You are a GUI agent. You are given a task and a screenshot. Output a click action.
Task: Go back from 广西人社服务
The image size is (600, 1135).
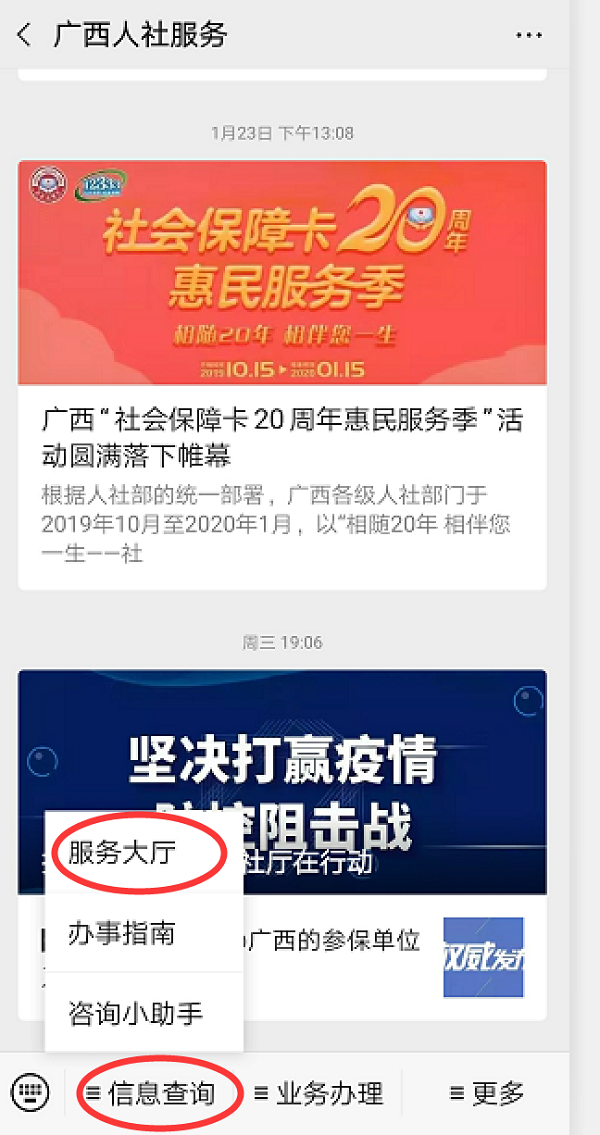point(25,36)
